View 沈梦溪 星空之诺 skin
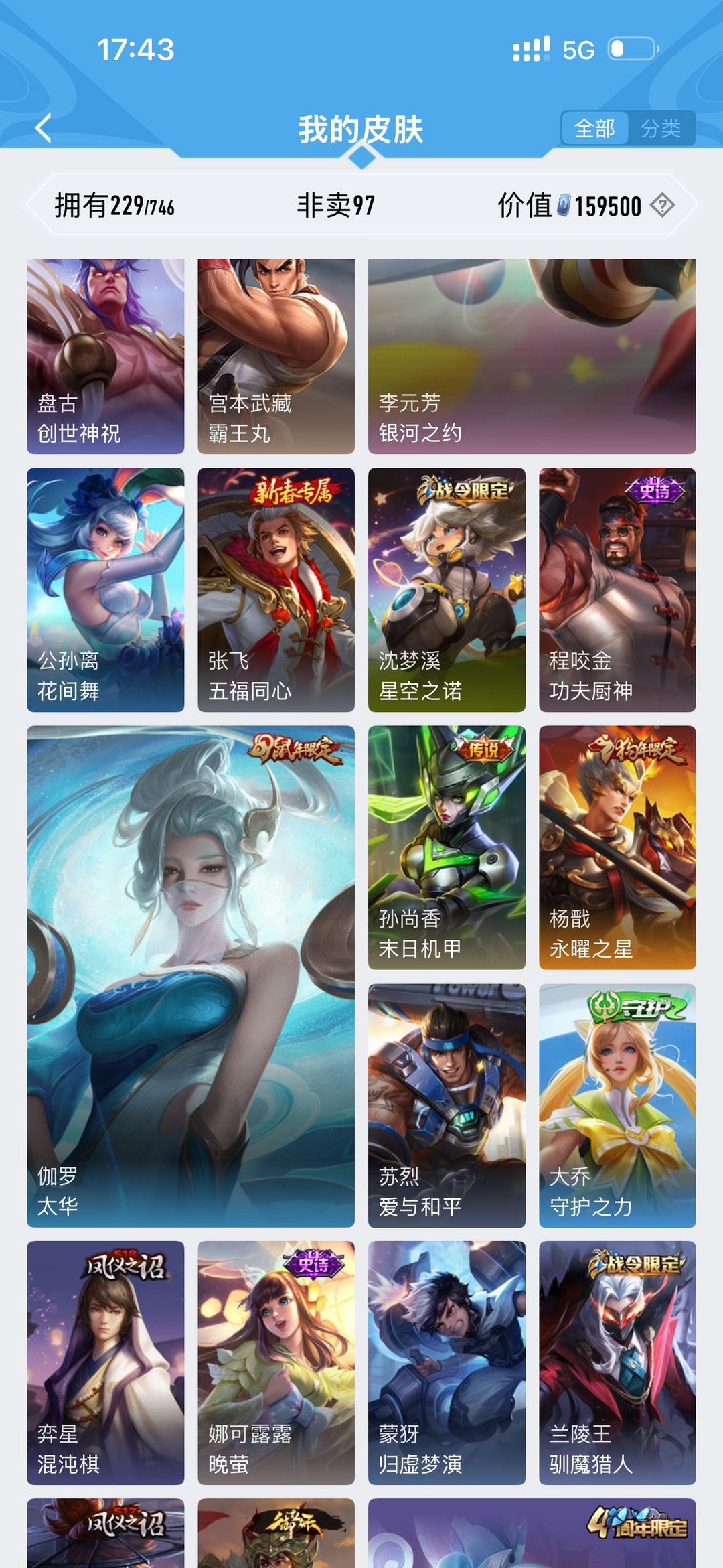The image size is (723, 1568). pyautogui.click(x=447, y=589)
